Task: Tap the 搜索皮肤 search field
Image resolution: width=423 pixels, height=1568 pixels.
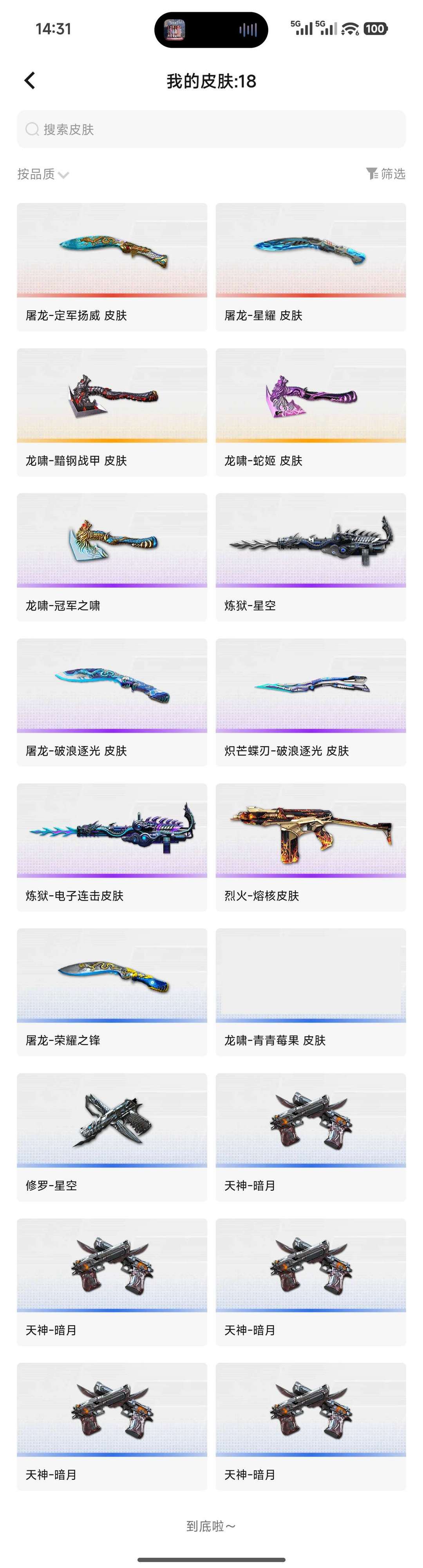Action: [211, 129]
